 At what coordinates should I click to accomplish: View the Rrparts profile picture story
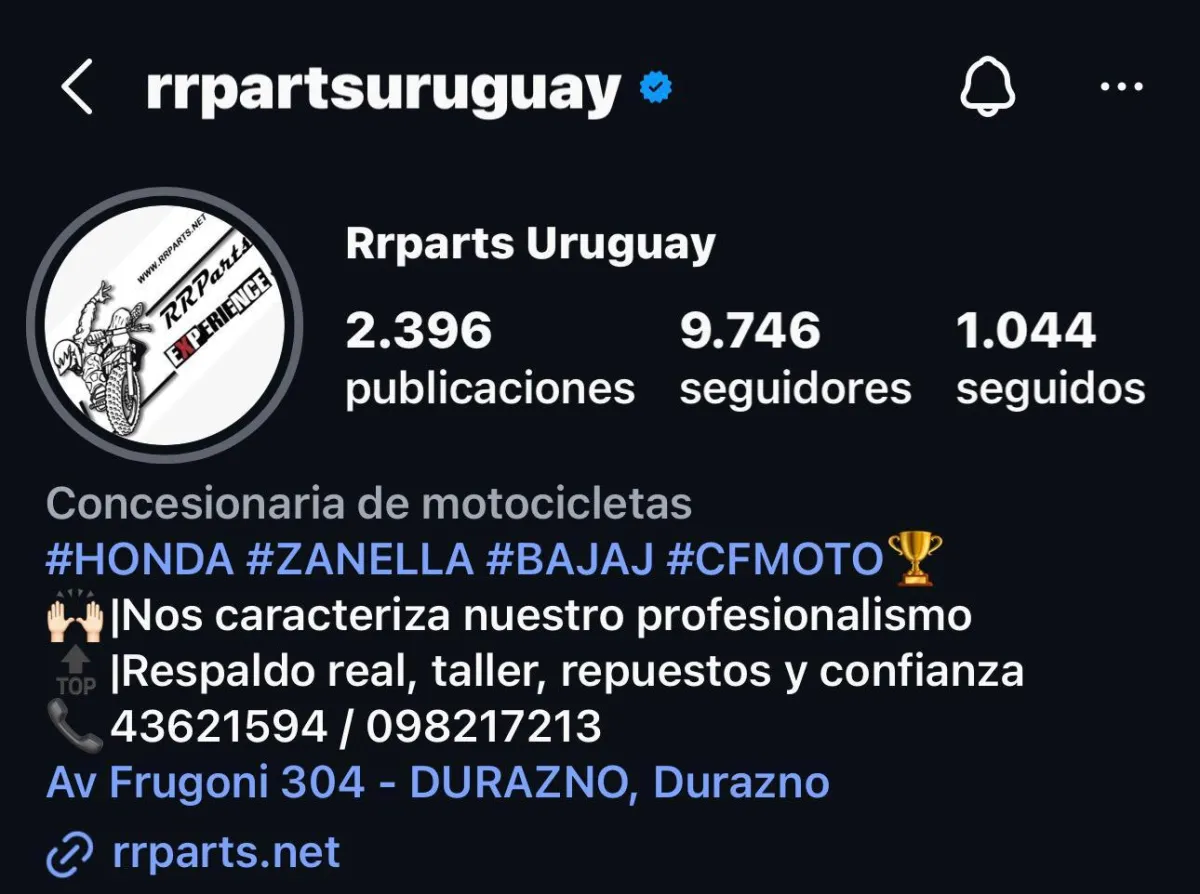165,325
